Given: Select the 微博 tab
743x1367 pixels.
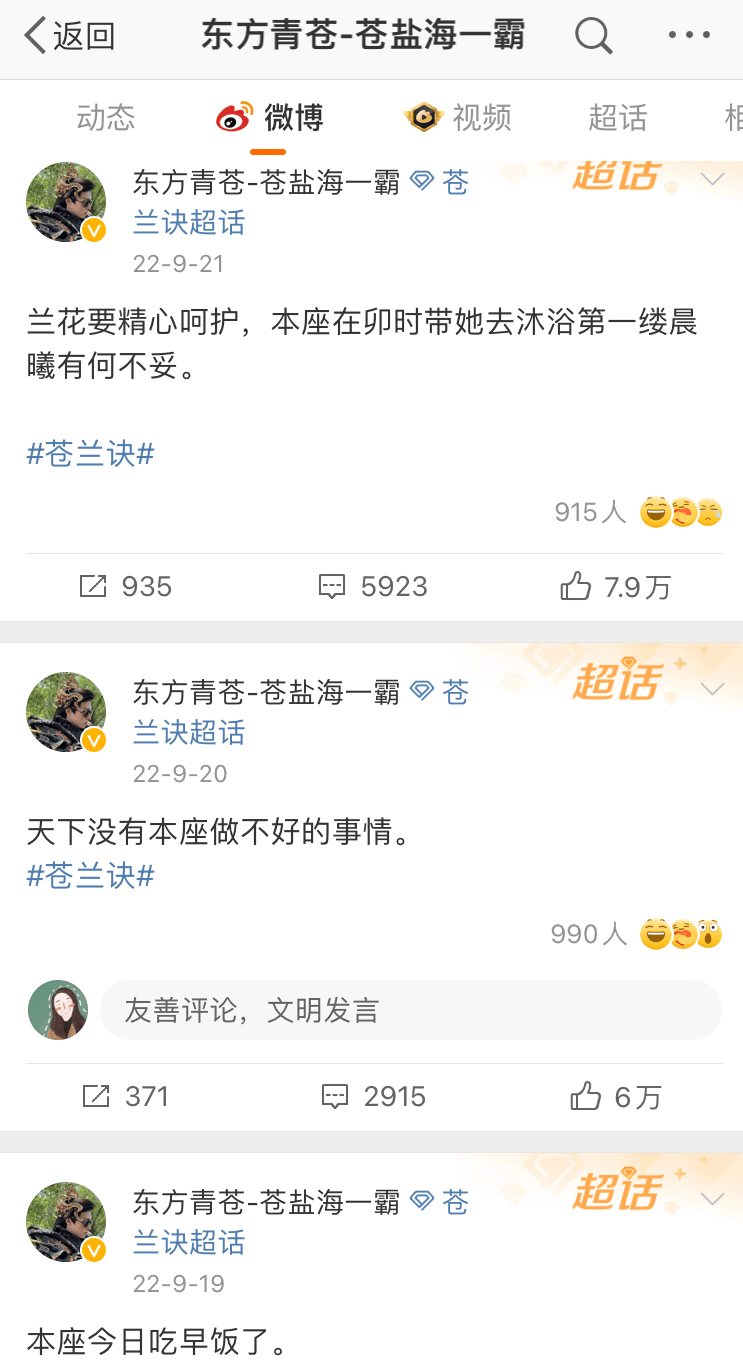Looking at the screenshot, I should coord(270,118).
